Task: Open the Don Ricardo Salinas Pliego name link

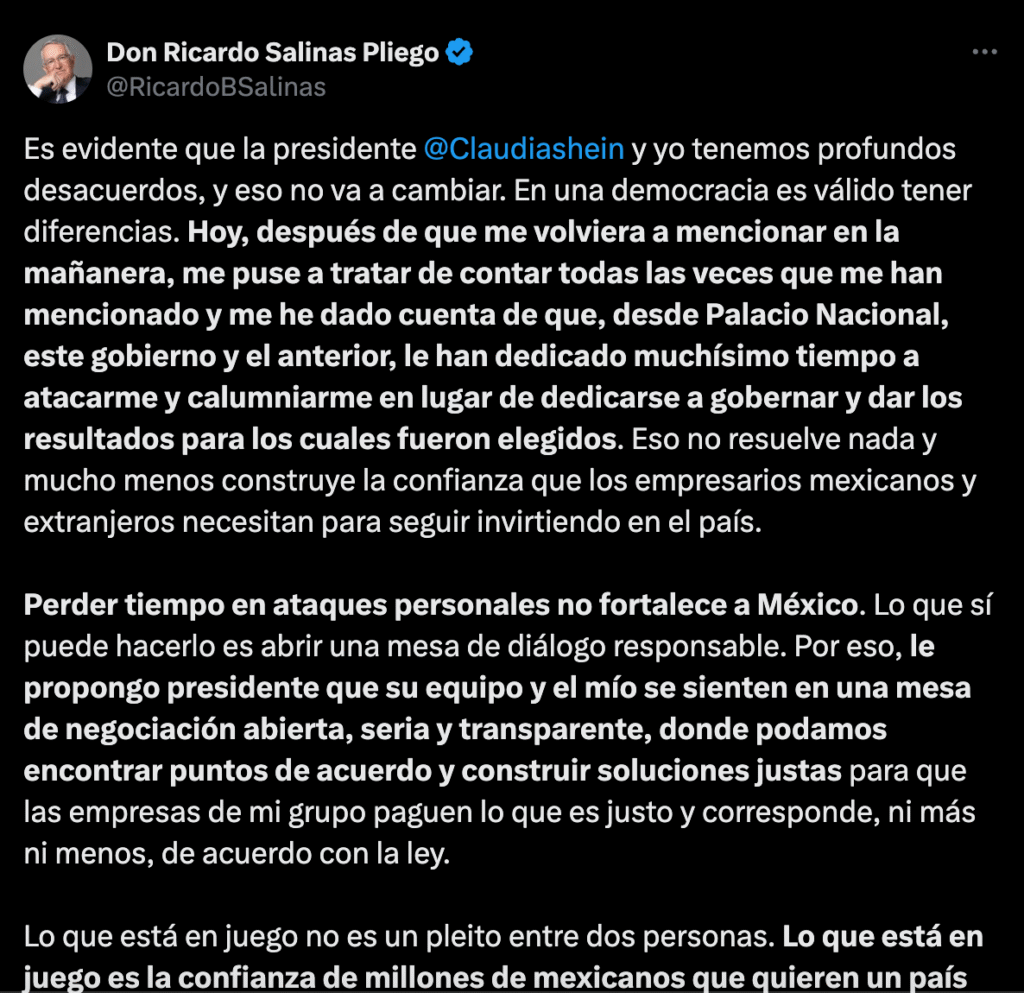Action: (272, 52)
